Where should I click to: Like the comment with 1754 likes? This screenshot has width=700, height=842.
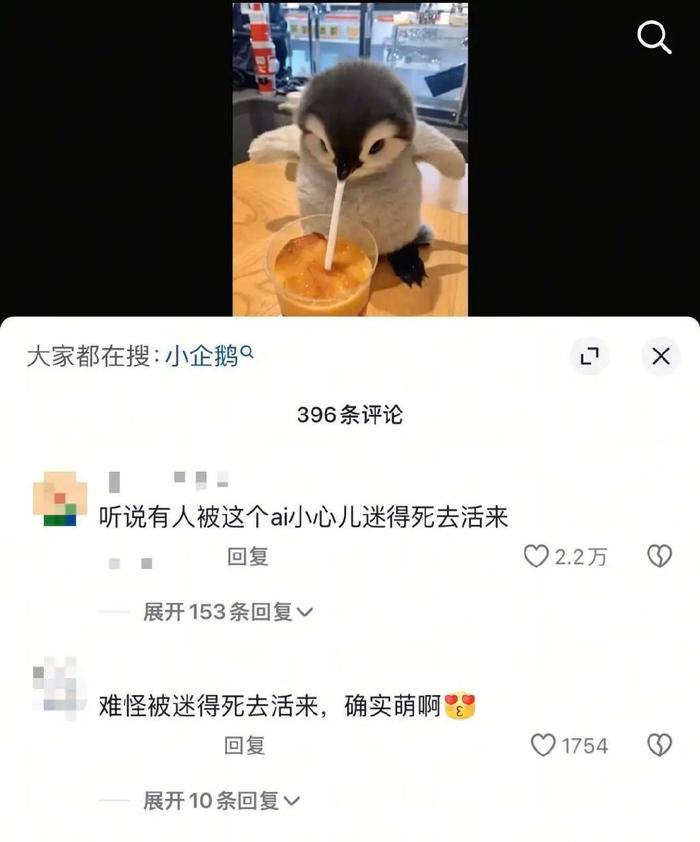click(x=543, y=745)
